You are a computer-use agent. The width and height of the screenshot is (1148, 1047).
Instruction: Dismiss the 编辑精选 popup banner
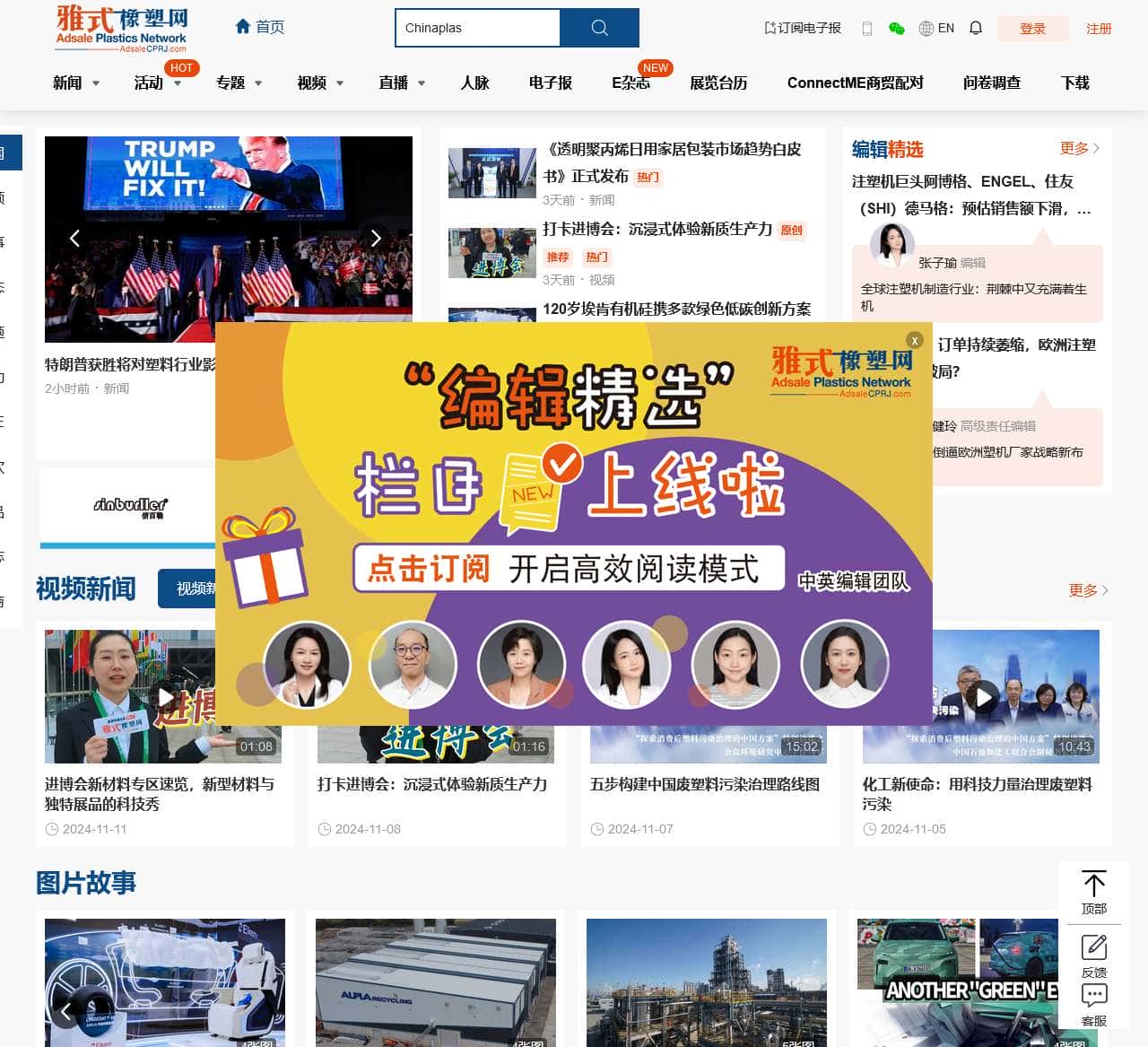tap(914, 340)
